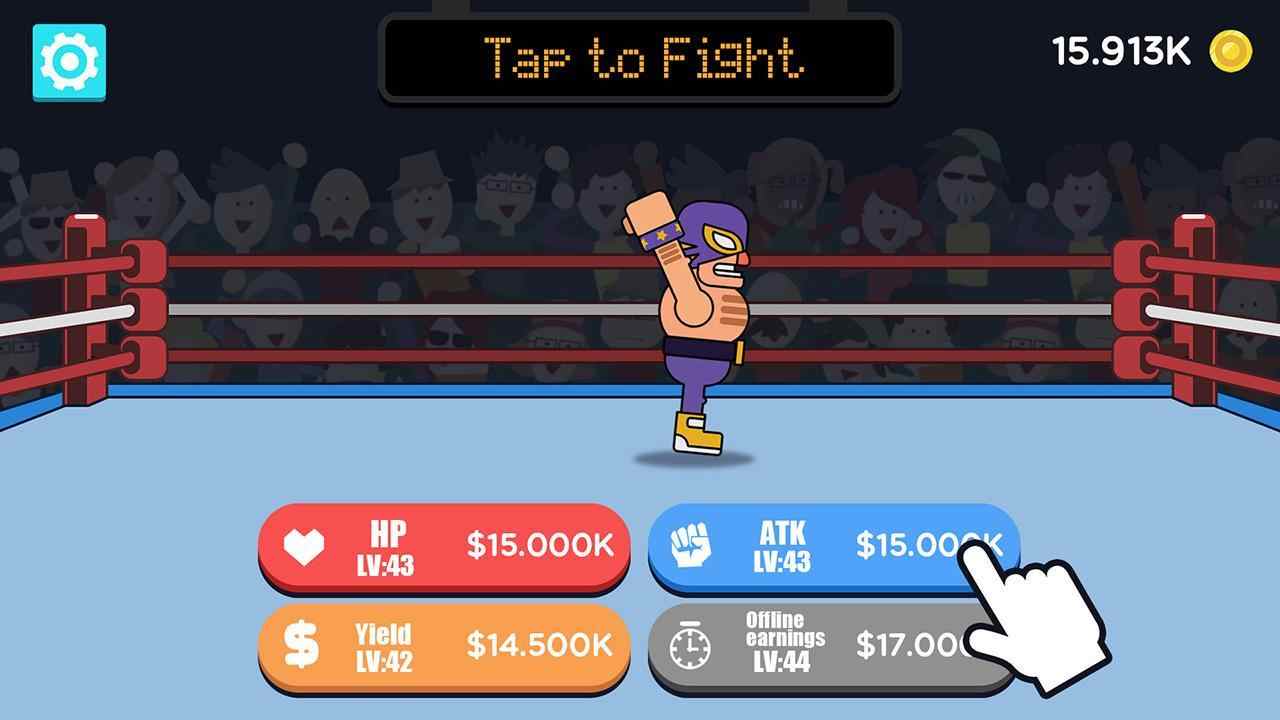Buy the Yield upgrade for $14.500K
This screenshot has height=720, width=1280.
pos(444,646)
